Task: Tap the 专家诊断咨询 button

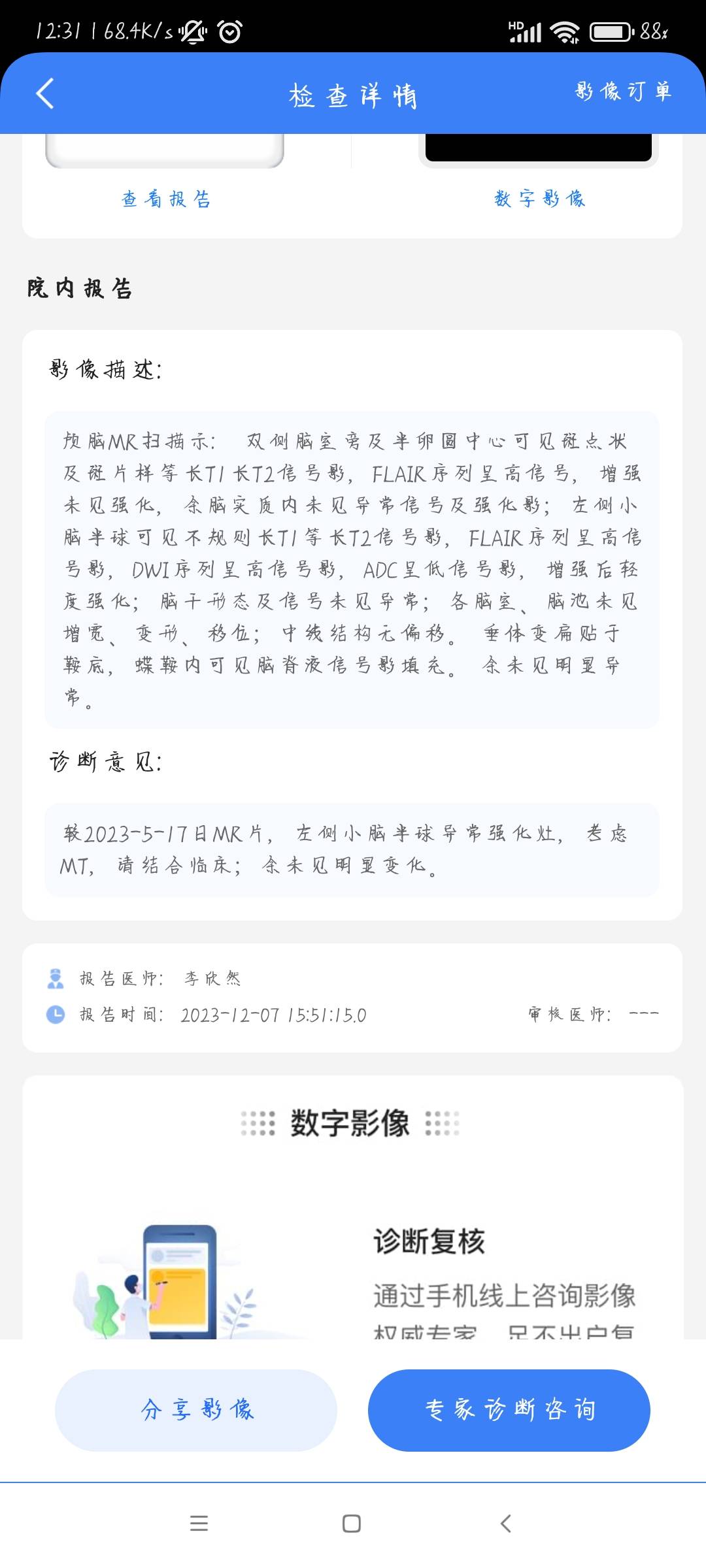Action: click(510, 1410)
